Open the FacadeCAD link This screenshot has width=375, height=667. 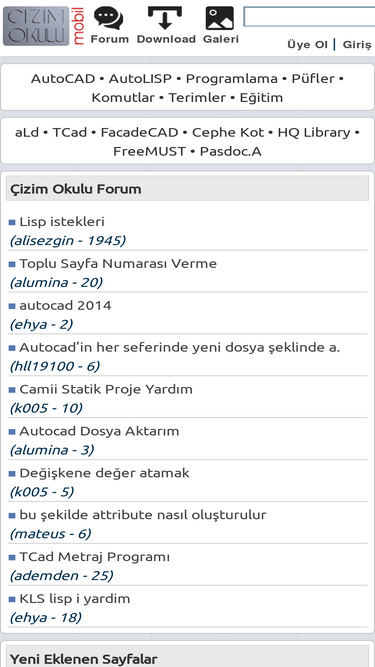[139, 133]
